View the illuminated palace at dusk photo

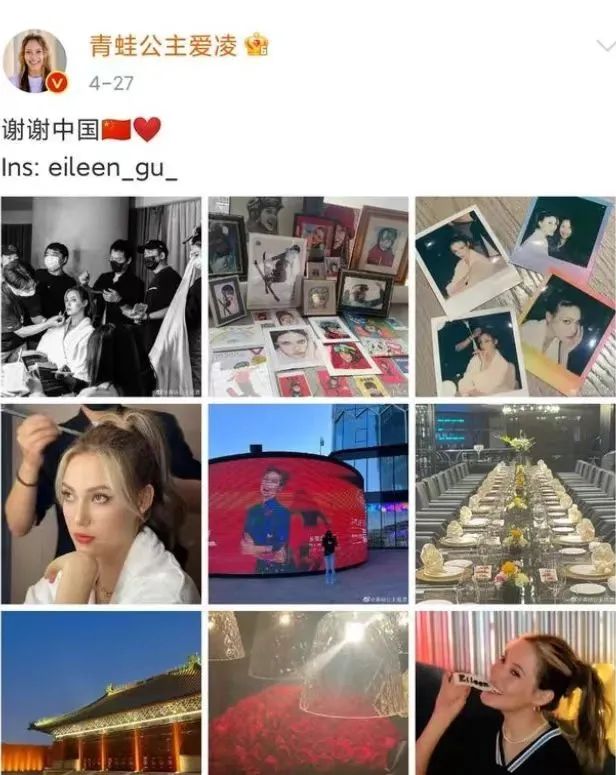(100, 693)
